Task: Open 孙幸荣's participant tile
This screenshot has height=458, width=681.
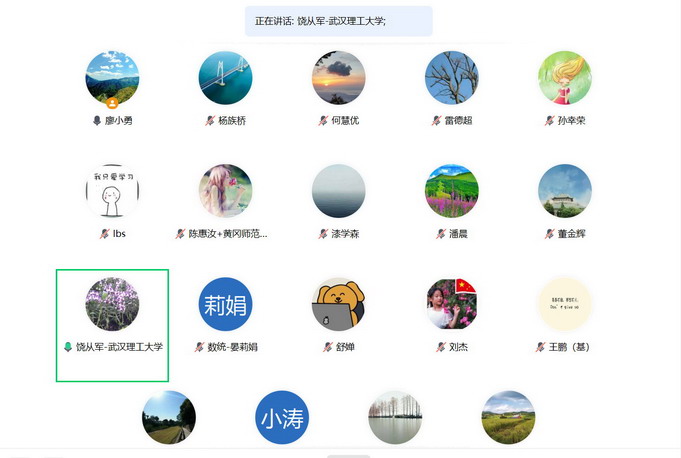Action: tap(565, 78)
